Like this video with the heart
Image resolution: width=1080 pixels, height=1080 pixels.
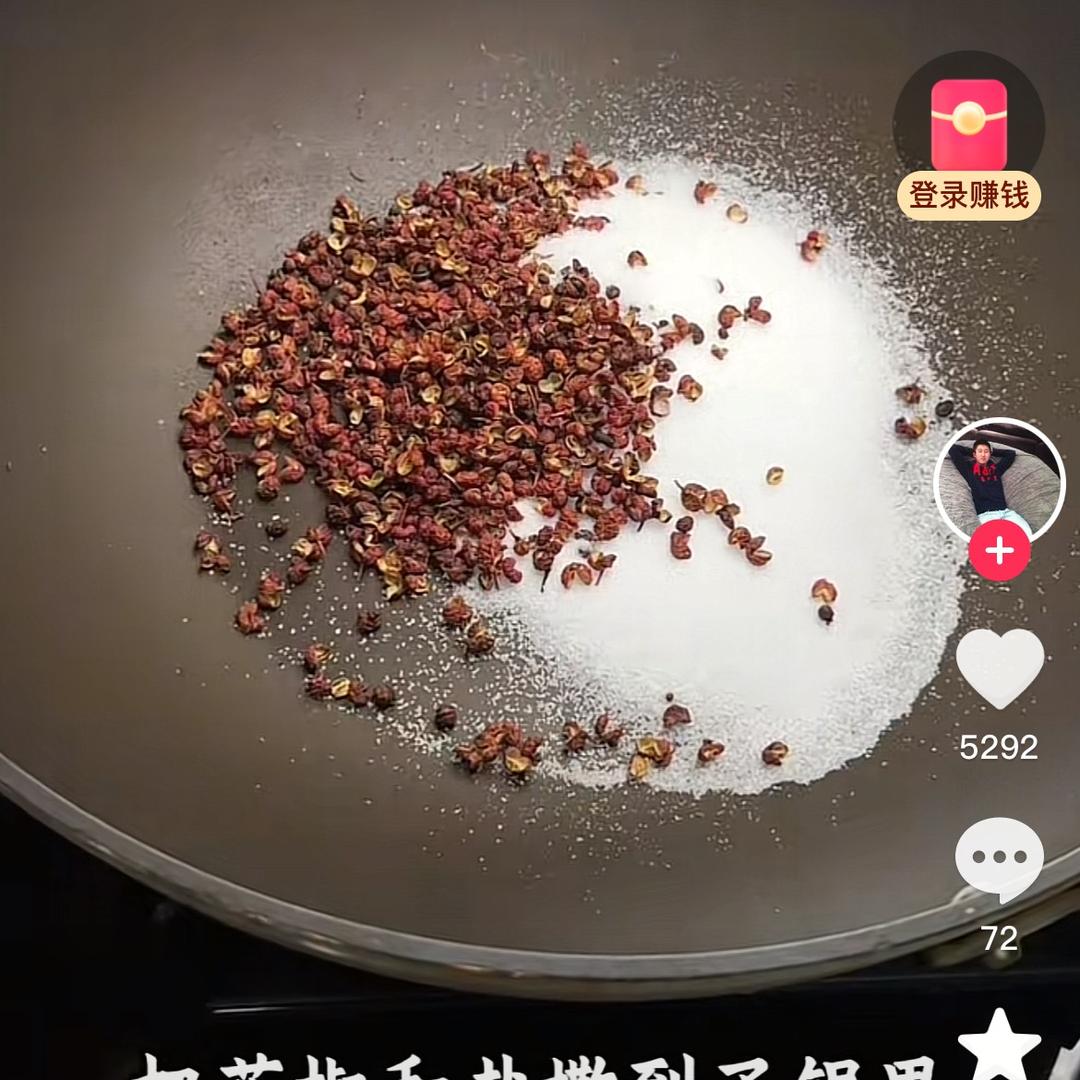coord(999,667)
